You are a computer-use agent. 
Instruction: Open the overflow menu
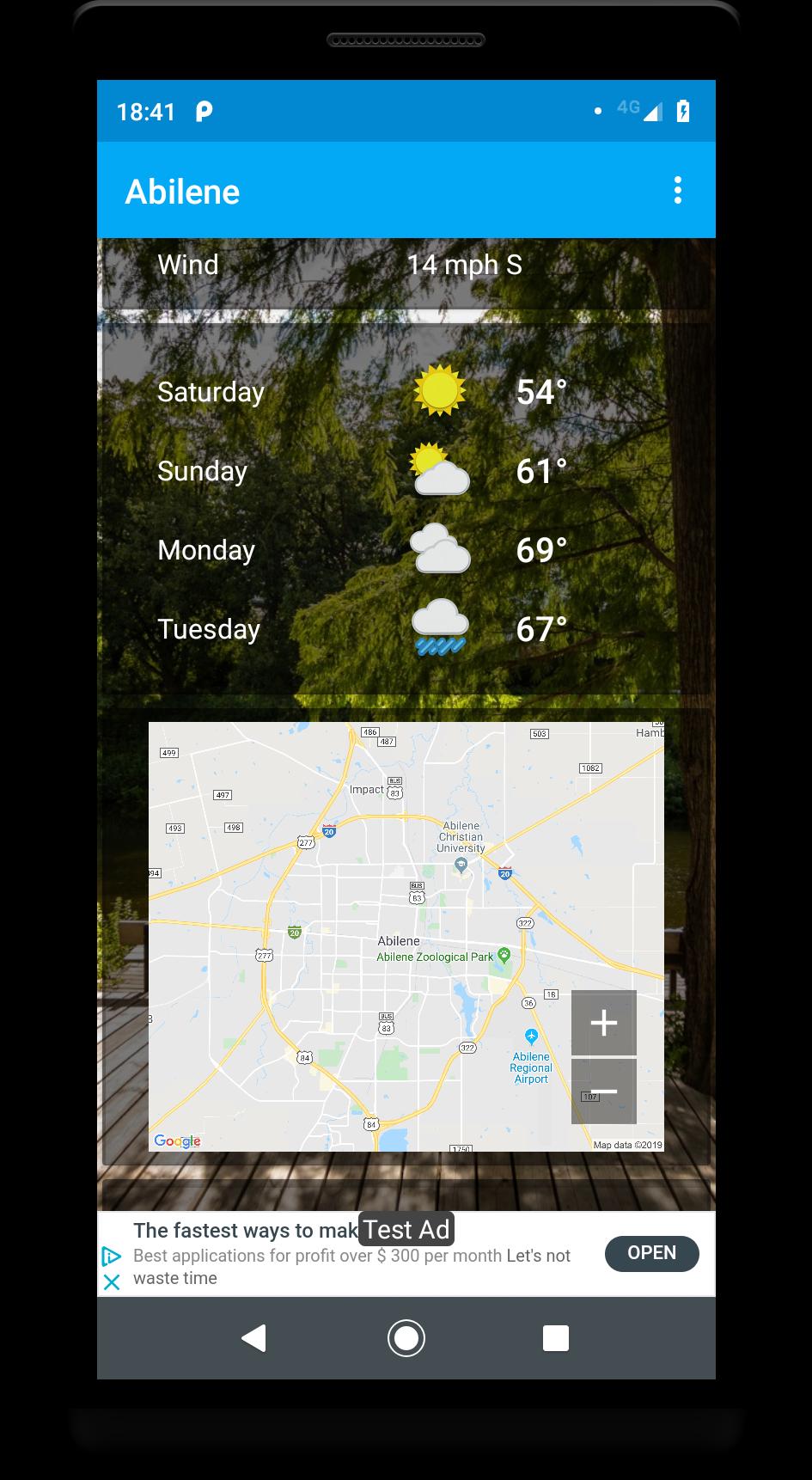(x=678, y=190)
